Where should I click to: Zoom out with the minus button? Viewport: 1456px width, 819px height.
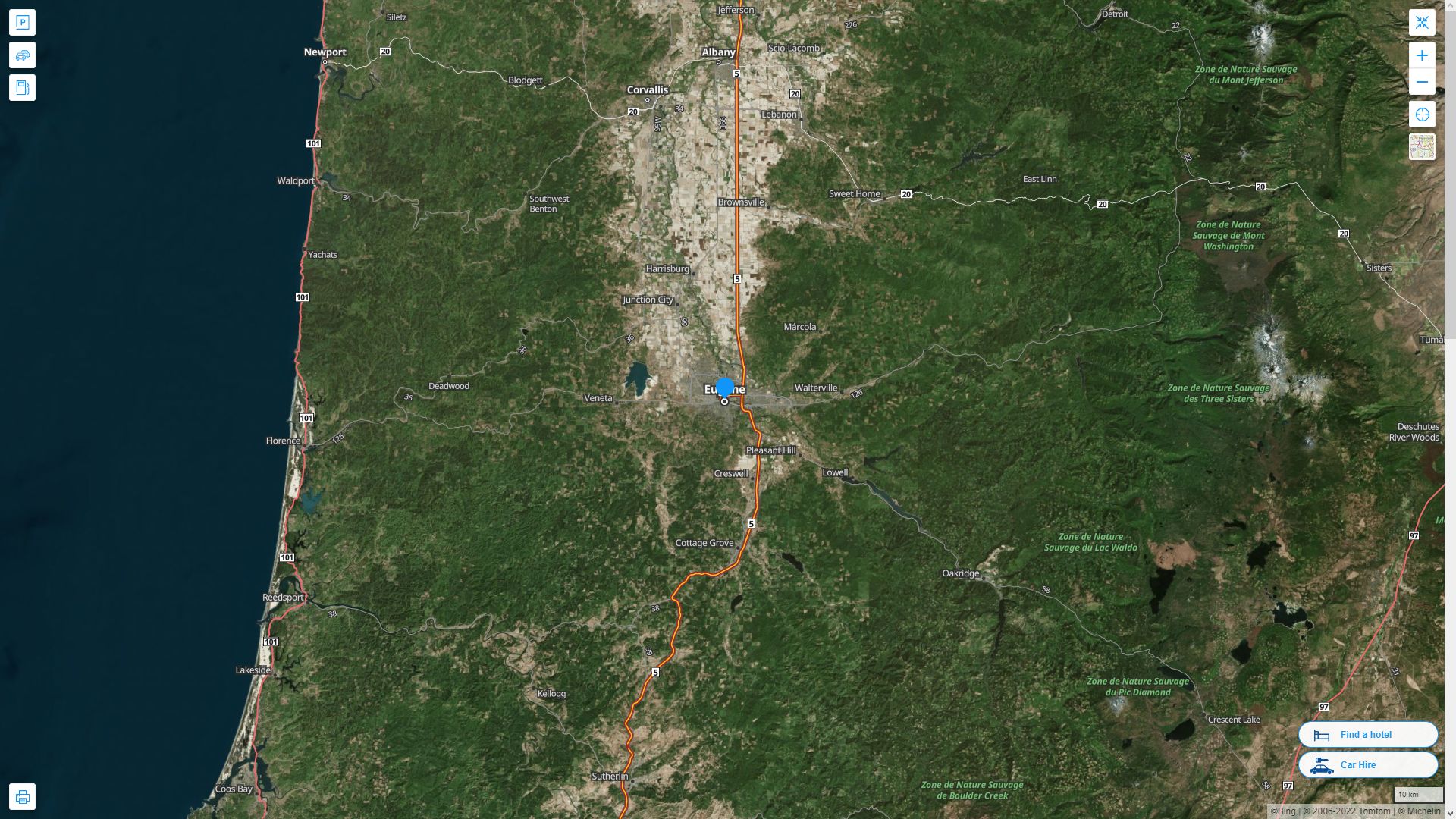[x=1422, y=82]
